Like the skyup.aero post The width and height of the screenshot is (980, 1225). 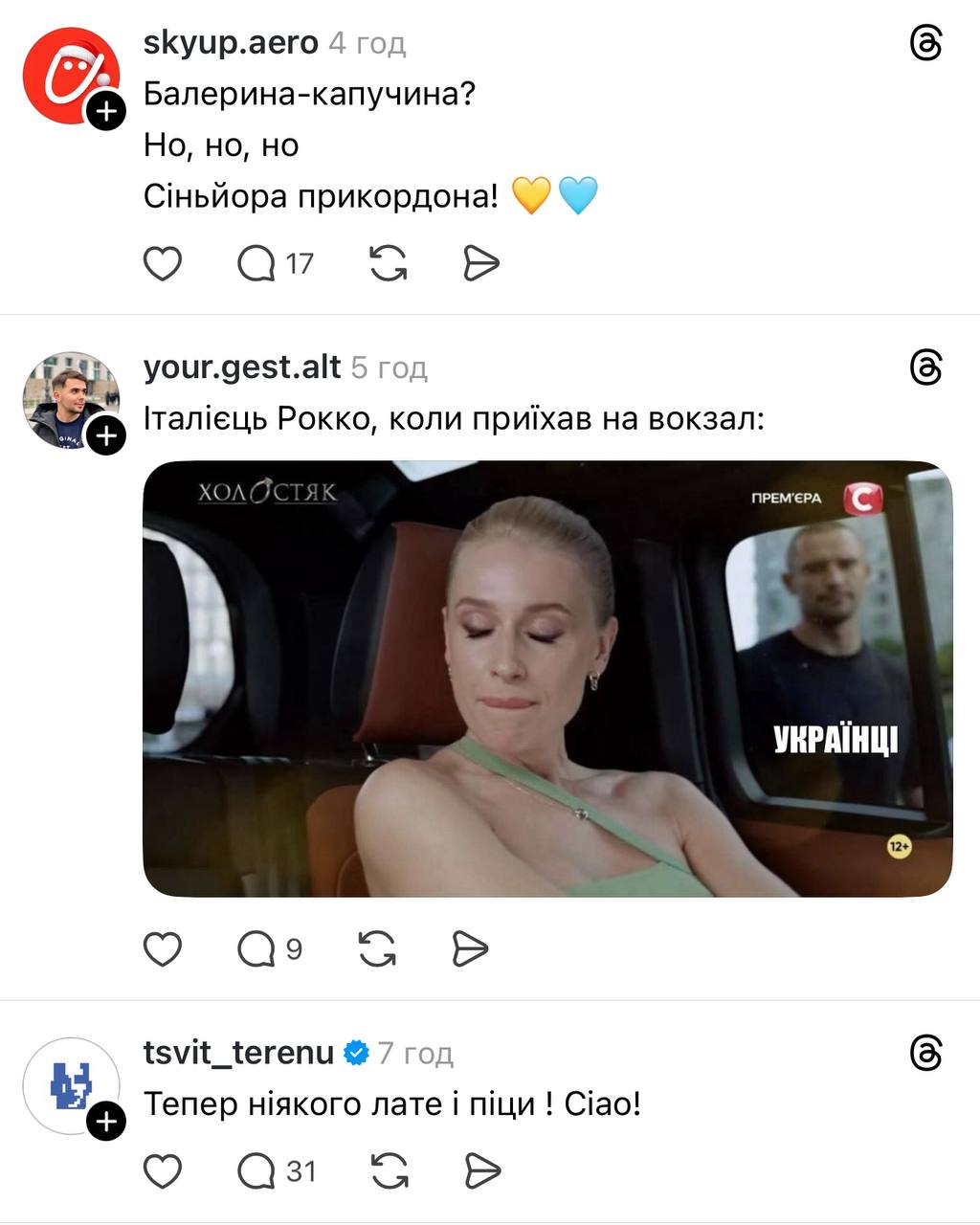[x=163, y=263]
